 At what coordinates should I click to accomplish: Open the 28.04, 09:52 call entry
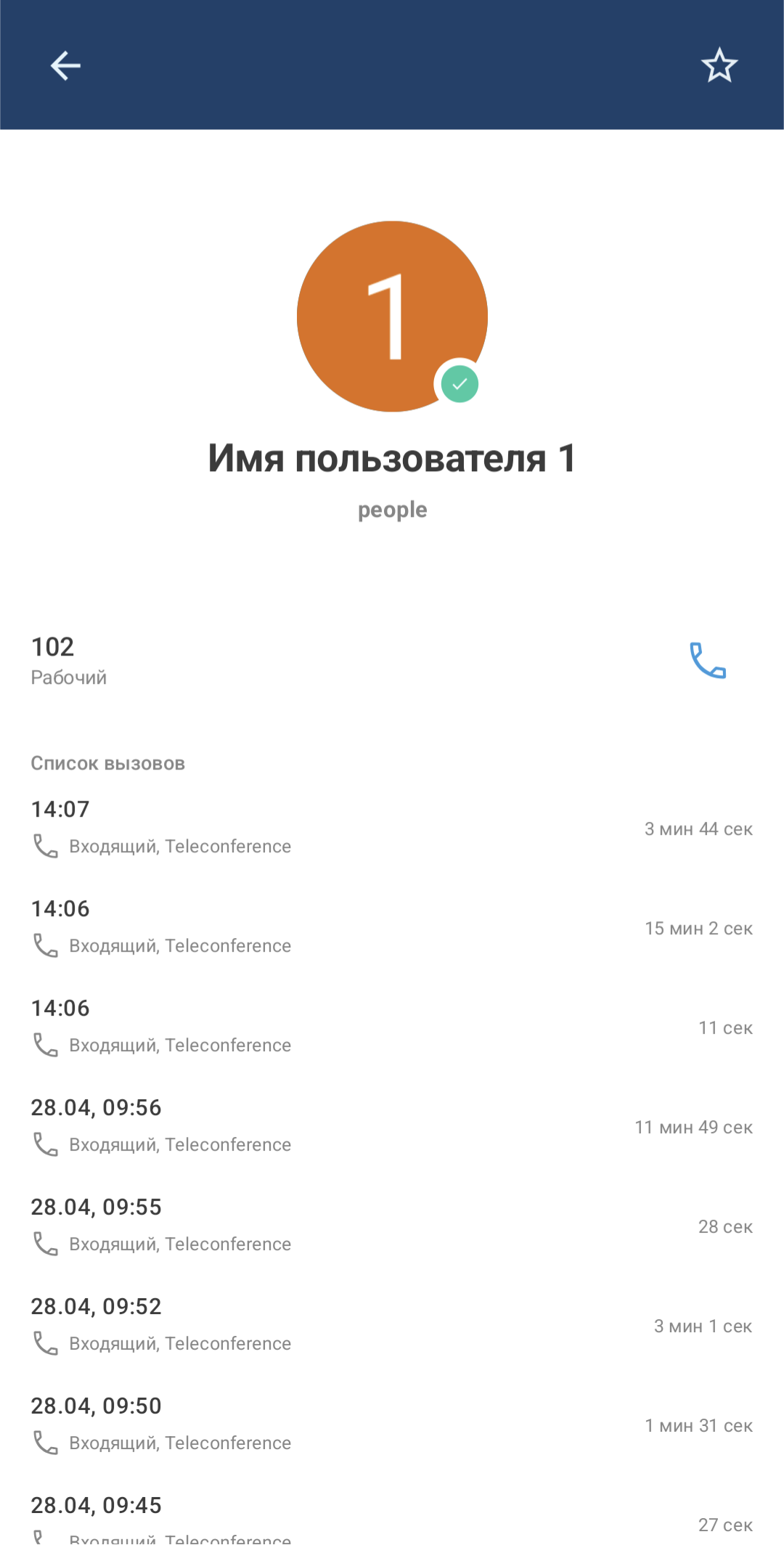coord(392,1325)
